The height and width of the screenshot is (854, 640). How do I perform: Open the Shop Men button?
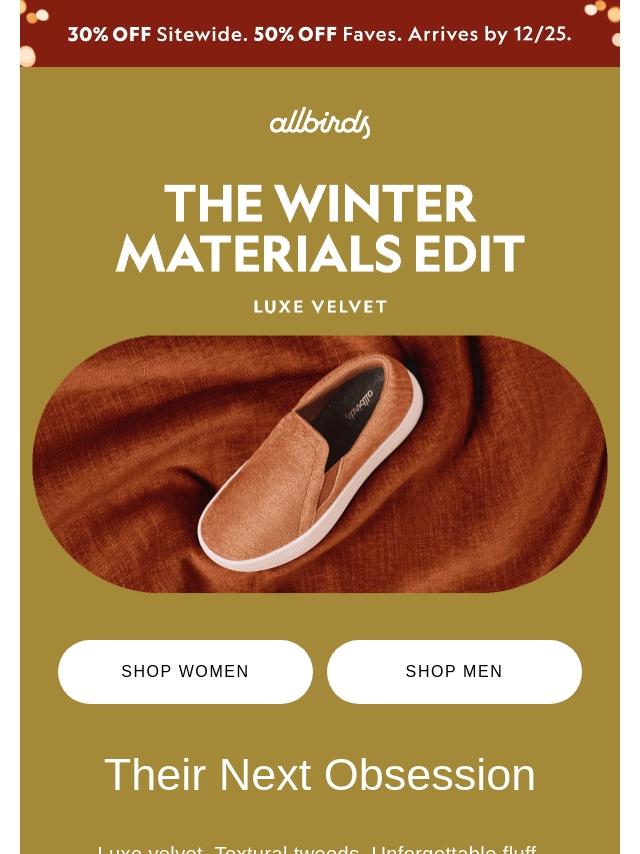click(x=454, y=672)
